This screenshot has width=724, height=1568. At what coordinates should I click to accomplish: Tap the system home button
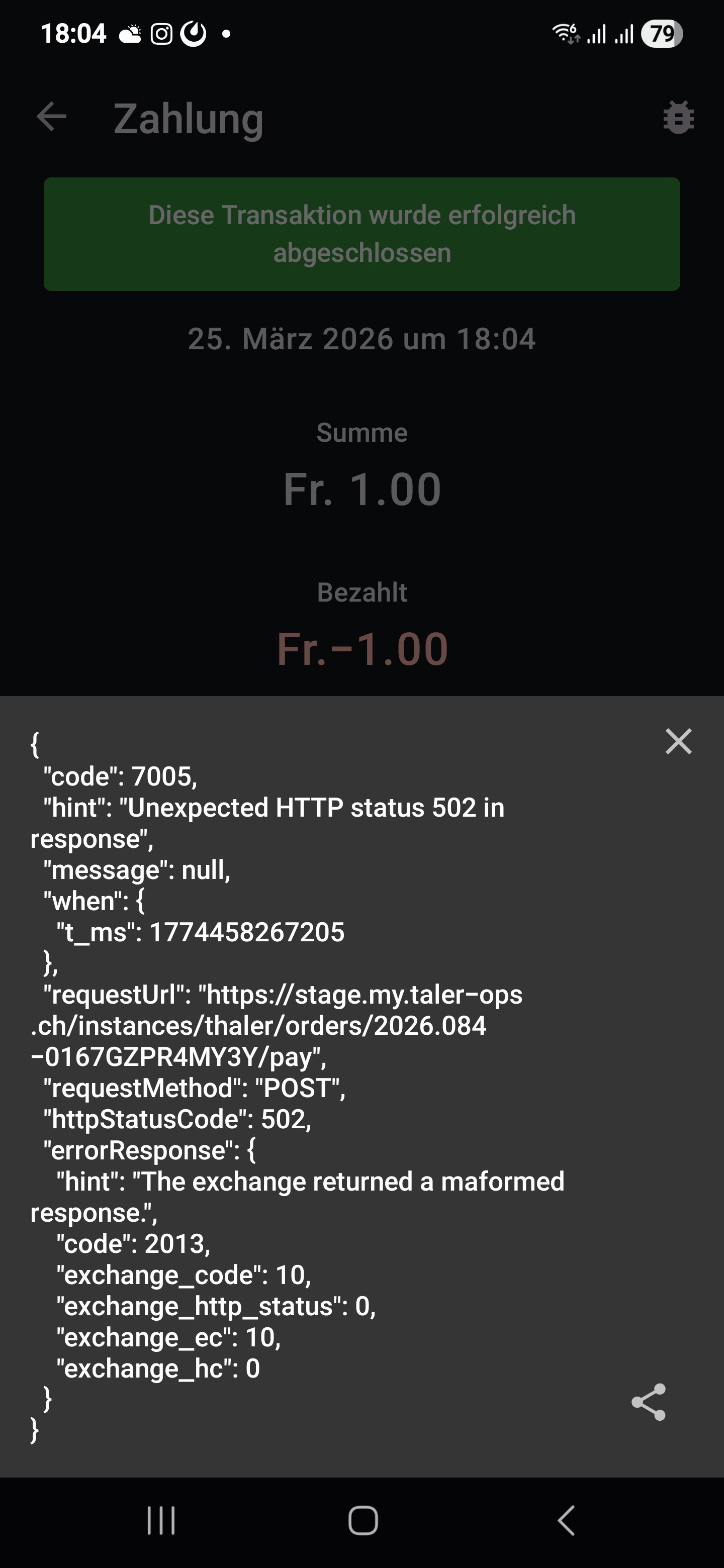363,1521
